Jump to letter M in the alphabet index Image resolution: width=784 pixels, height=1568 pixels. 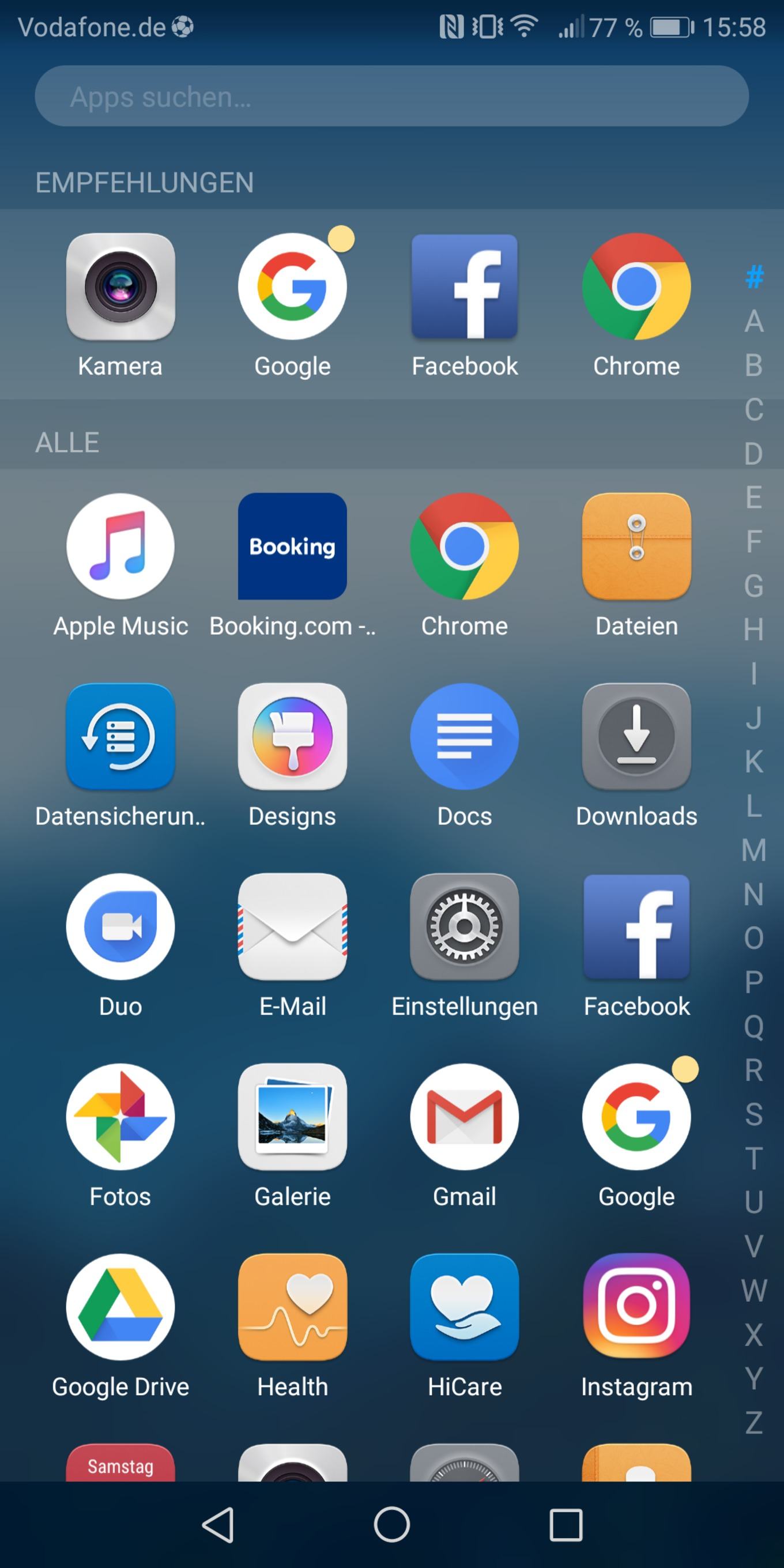pyautogui.click(x=753, y=850)
